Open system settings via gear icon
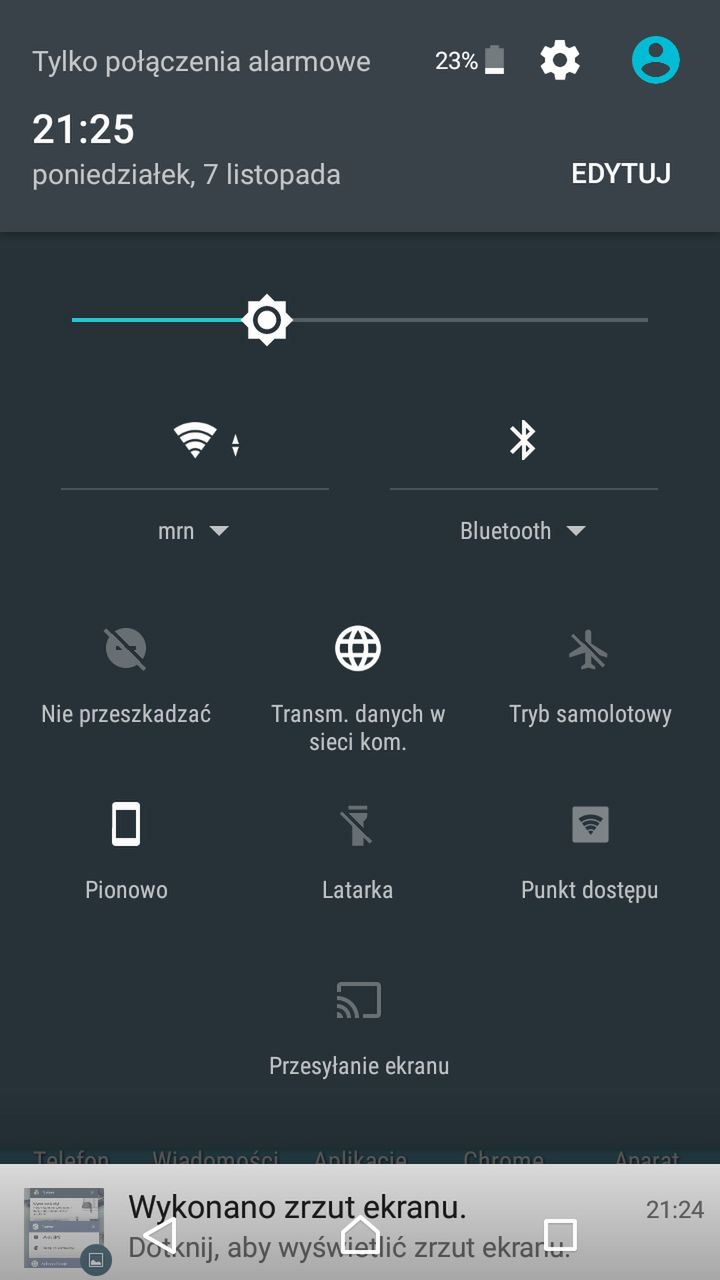This screenshot has width=720, height=1280. click(560, 61)
